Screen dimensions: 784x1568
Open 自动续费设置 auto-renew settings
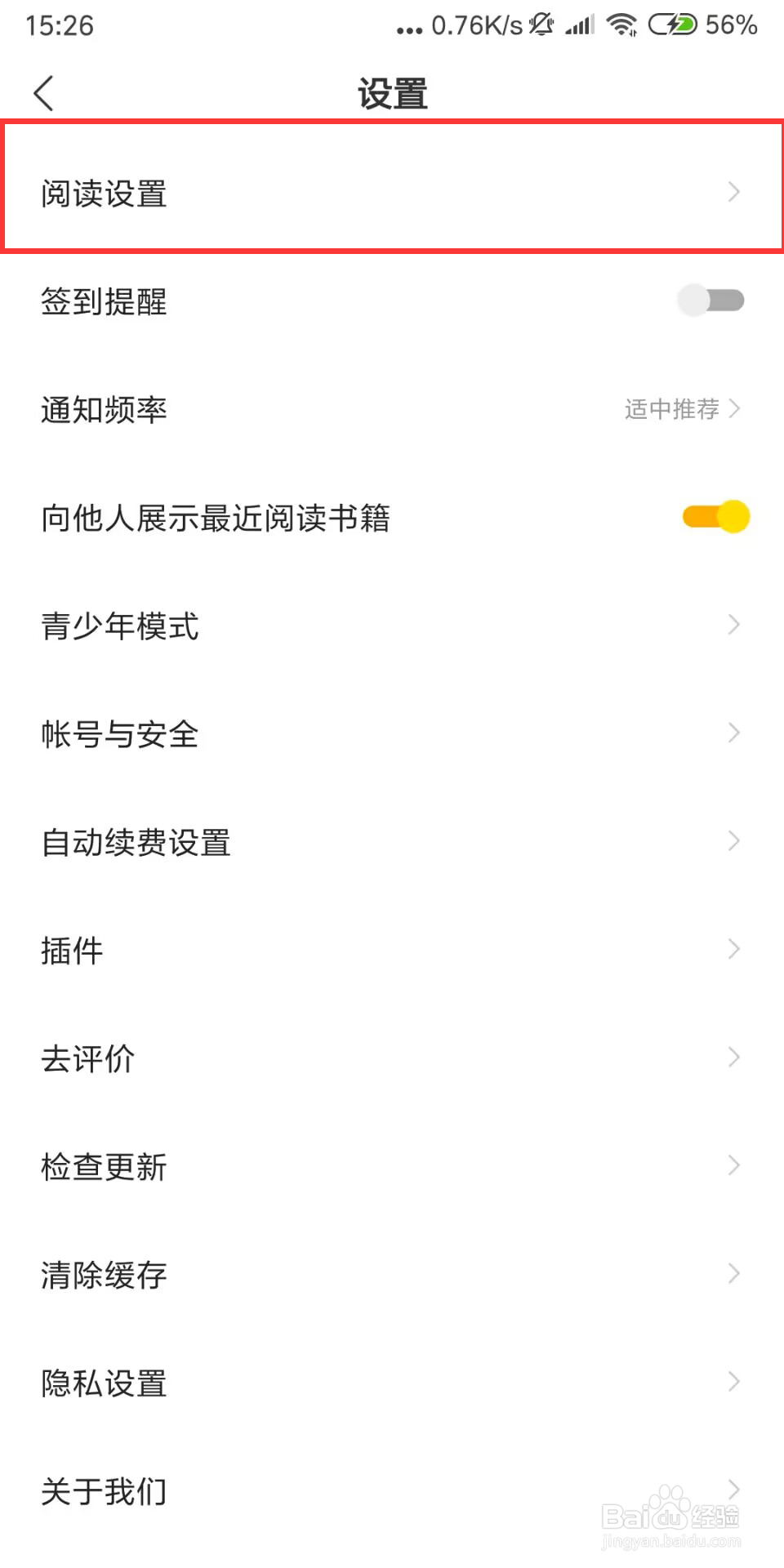tap(392, 842)
